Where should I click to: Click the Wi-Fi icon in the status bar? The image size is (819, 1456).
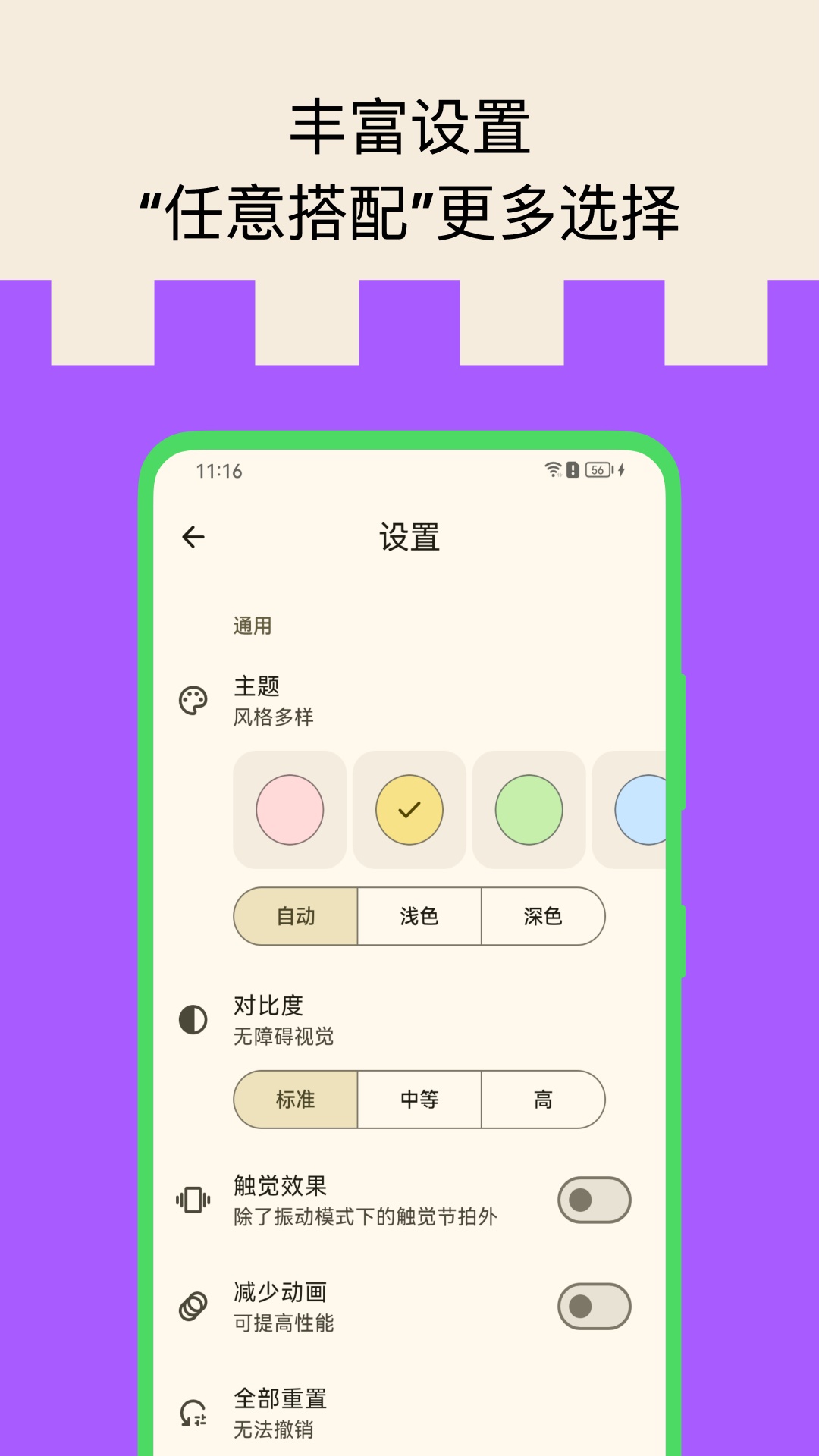(551, 471)
